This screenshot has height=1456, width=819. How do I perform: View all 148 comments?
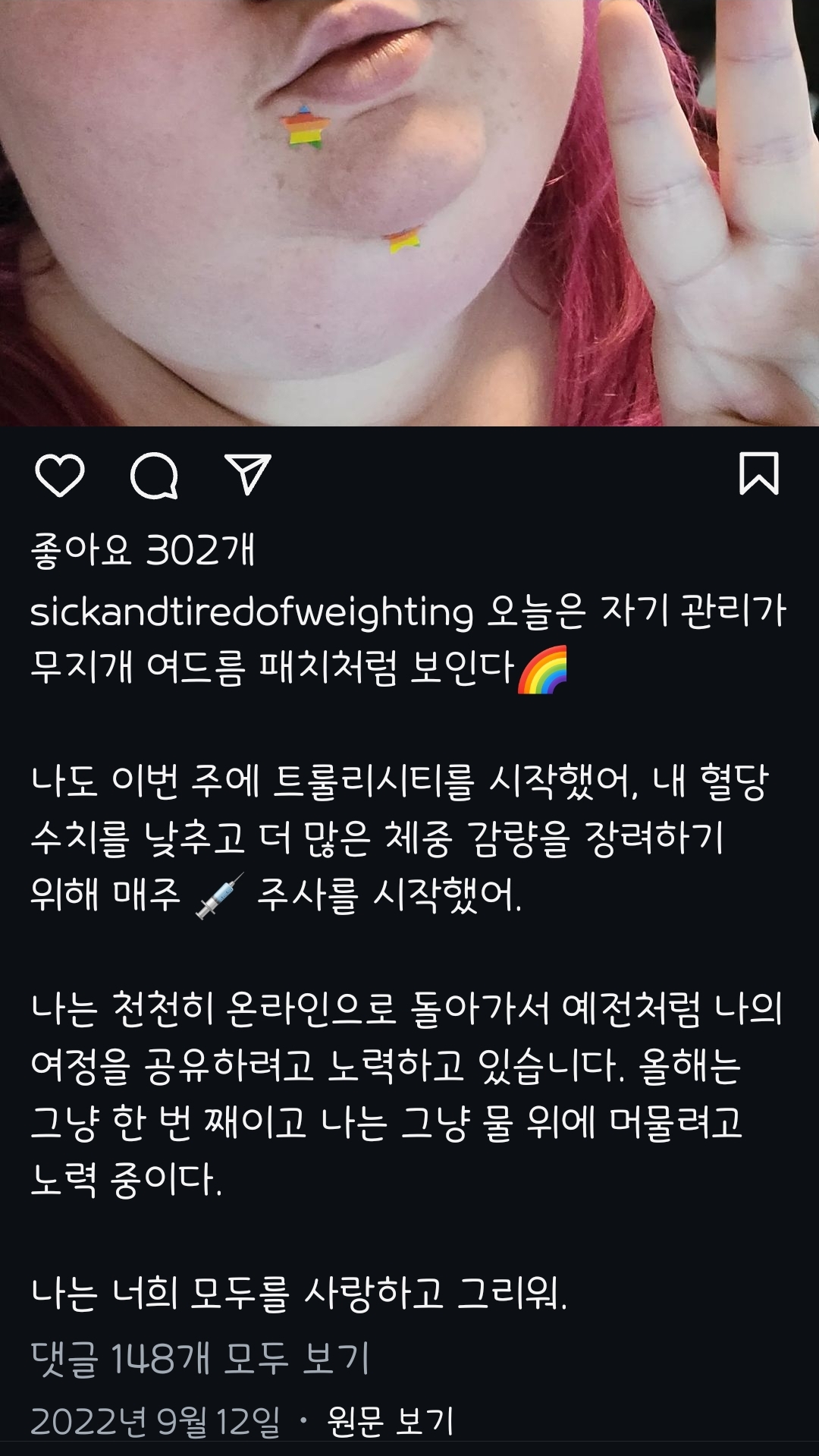coord(199,1357)
